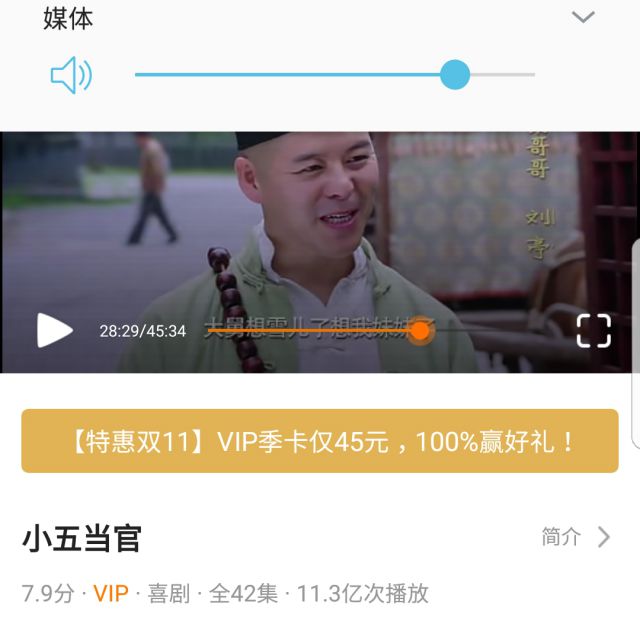Mute the media volume speaker icon
Viewport: 640px width, 640px height.
(71, 75)
